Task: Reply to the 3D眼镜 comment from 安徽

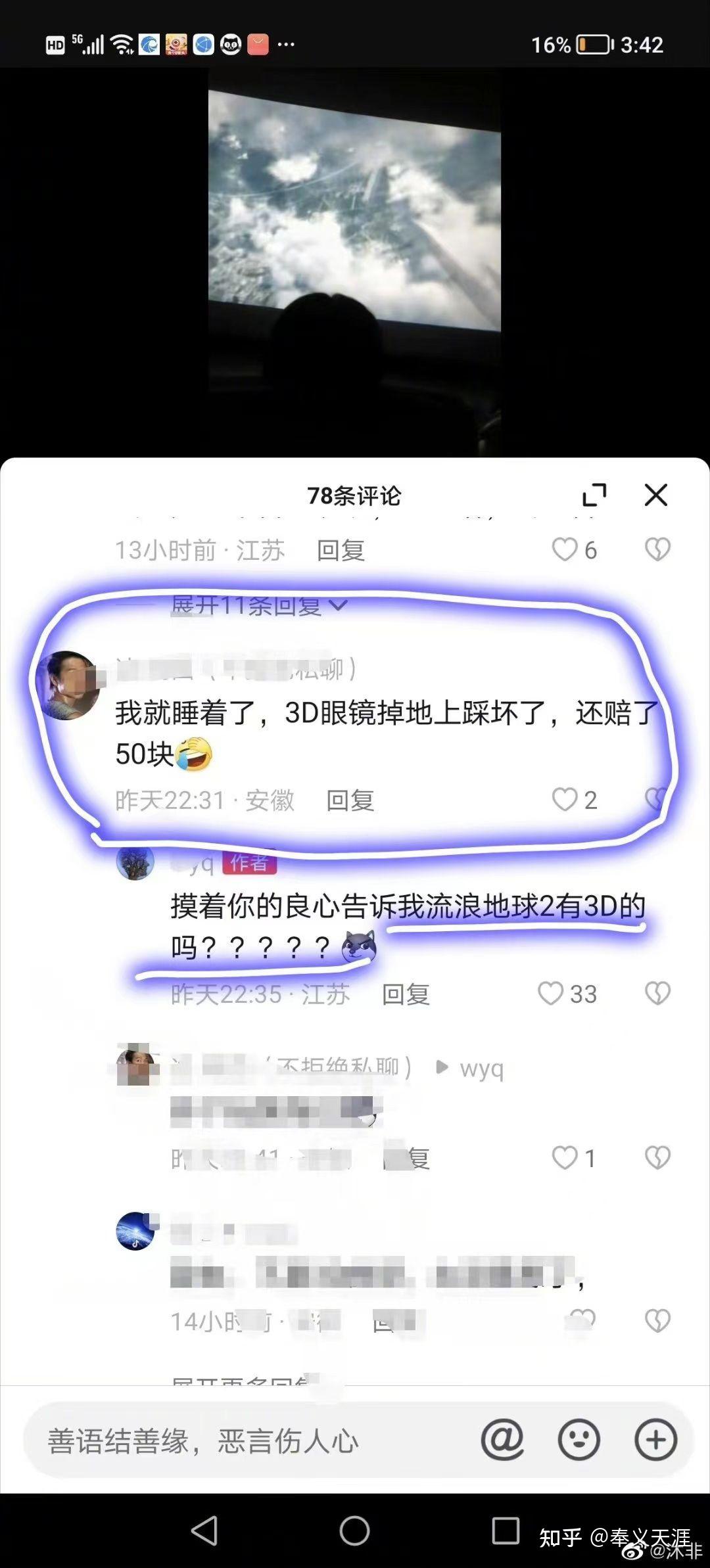Action: point(350,800)
